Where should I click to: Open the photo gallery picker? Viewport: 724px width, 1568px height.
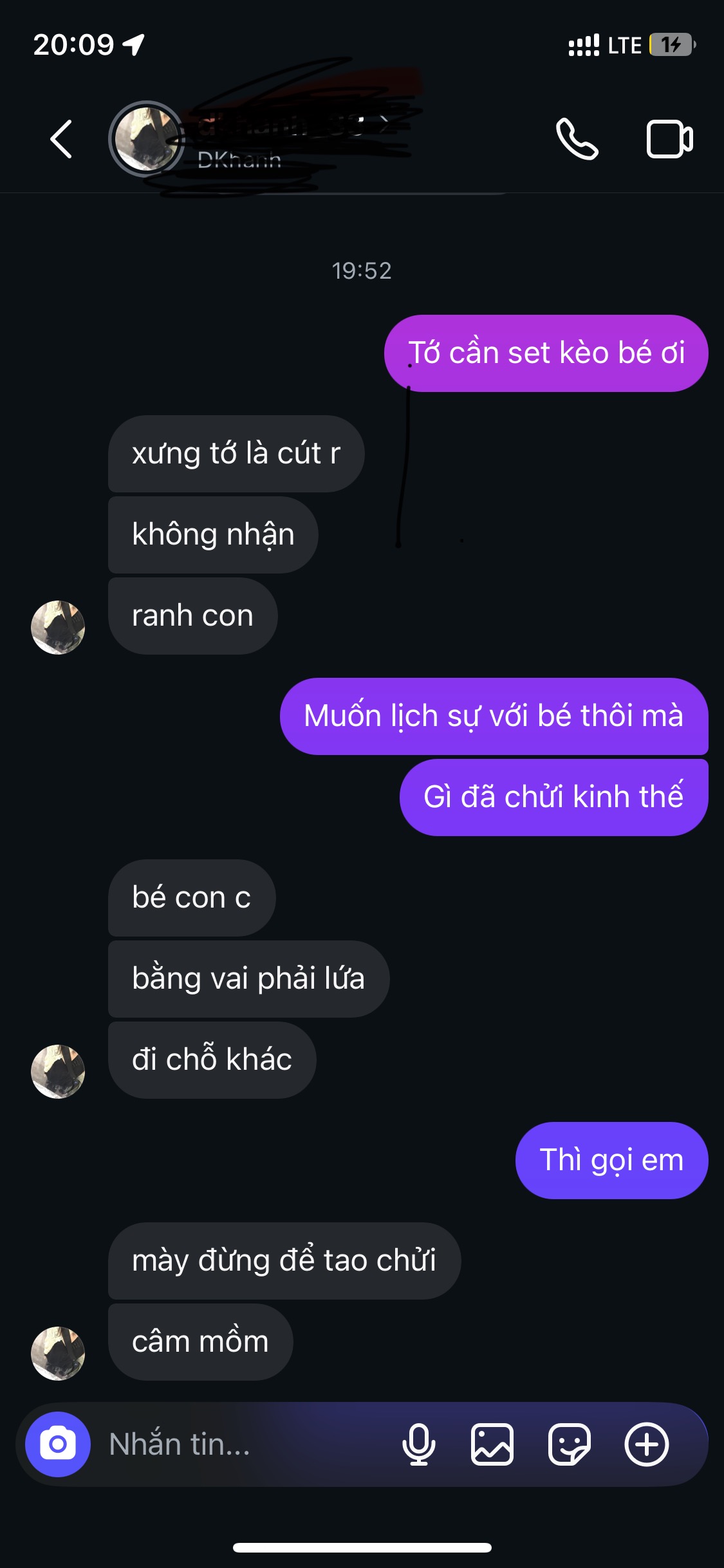click(x=492, y=1444)
